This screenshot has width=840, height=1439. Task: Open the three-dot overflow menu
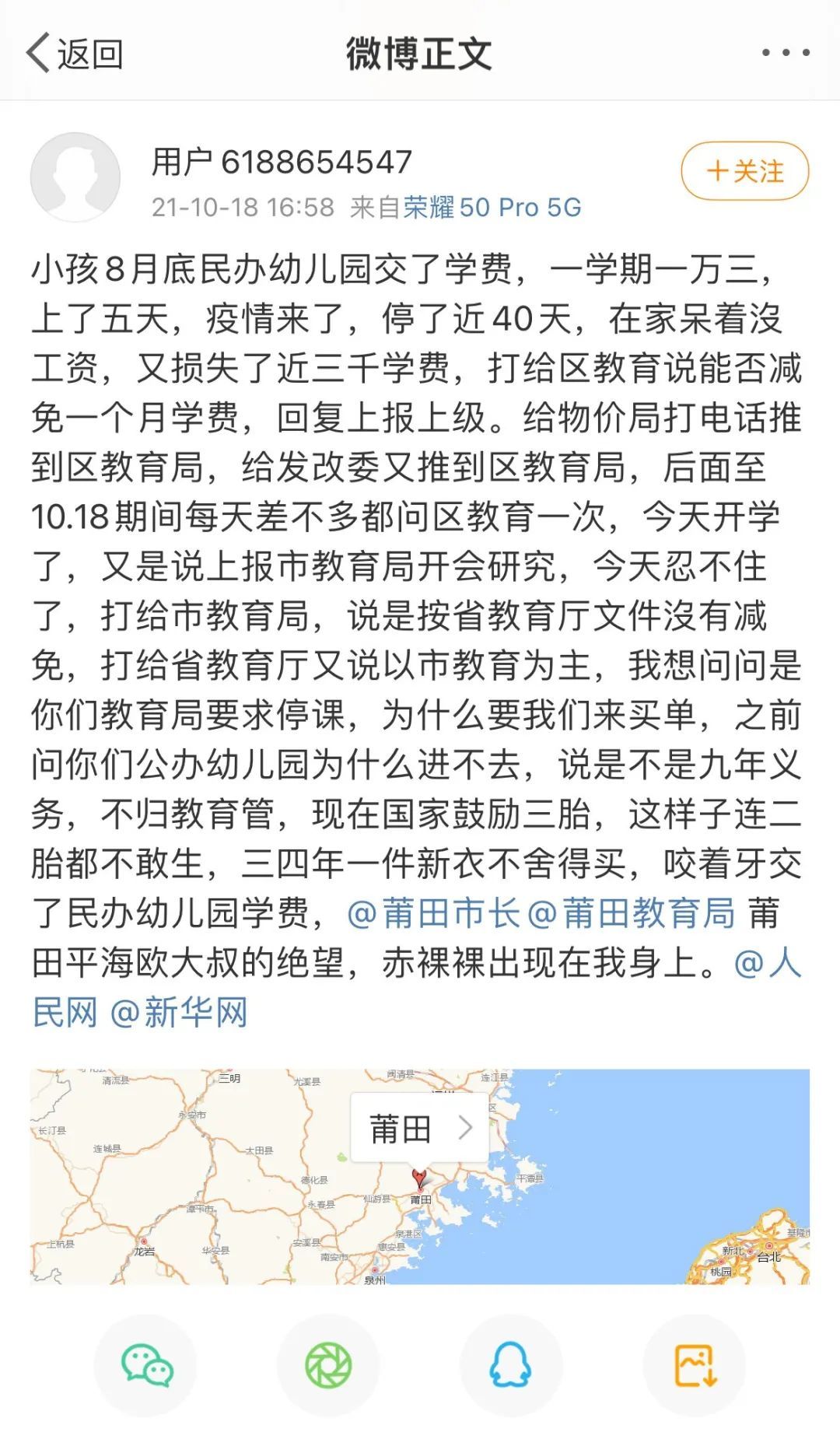click(786, 53)
